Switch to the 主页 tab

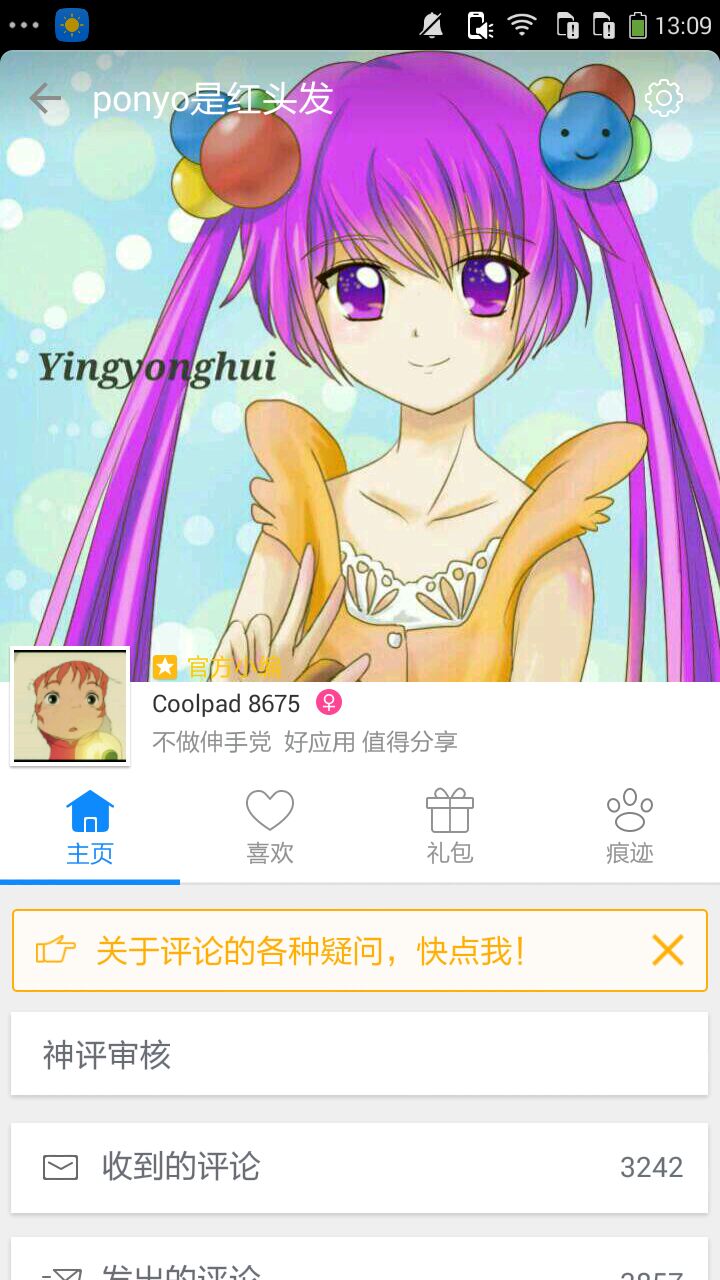(90, 828)
